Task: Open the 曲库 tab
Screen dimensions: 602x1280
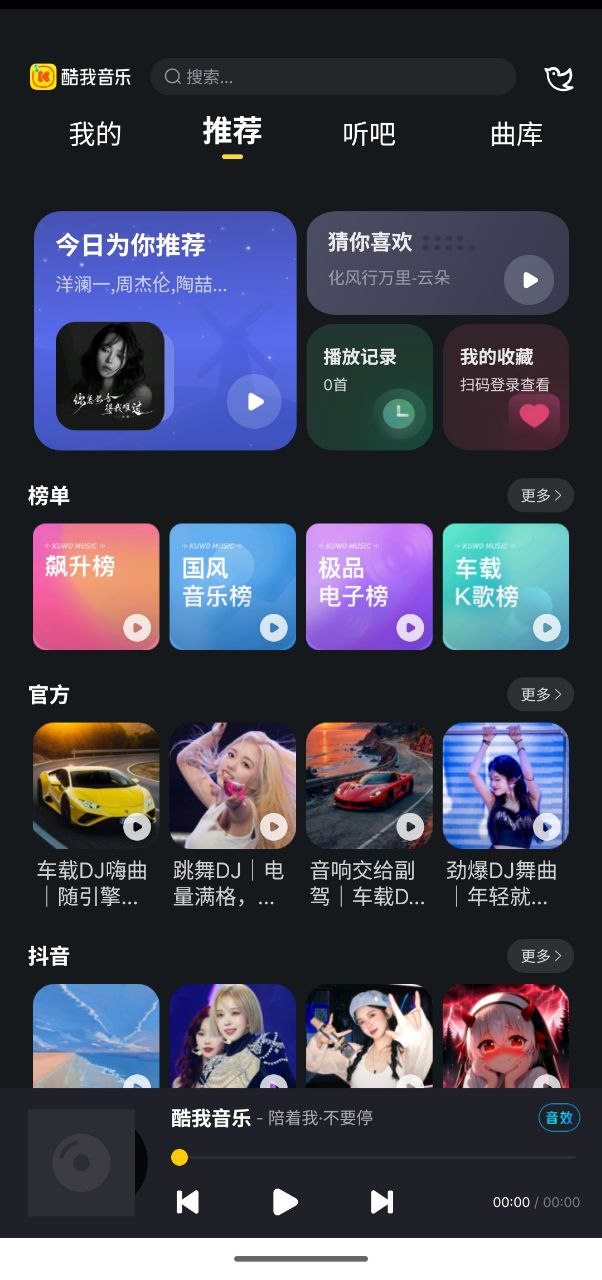Action: (516, 134)
